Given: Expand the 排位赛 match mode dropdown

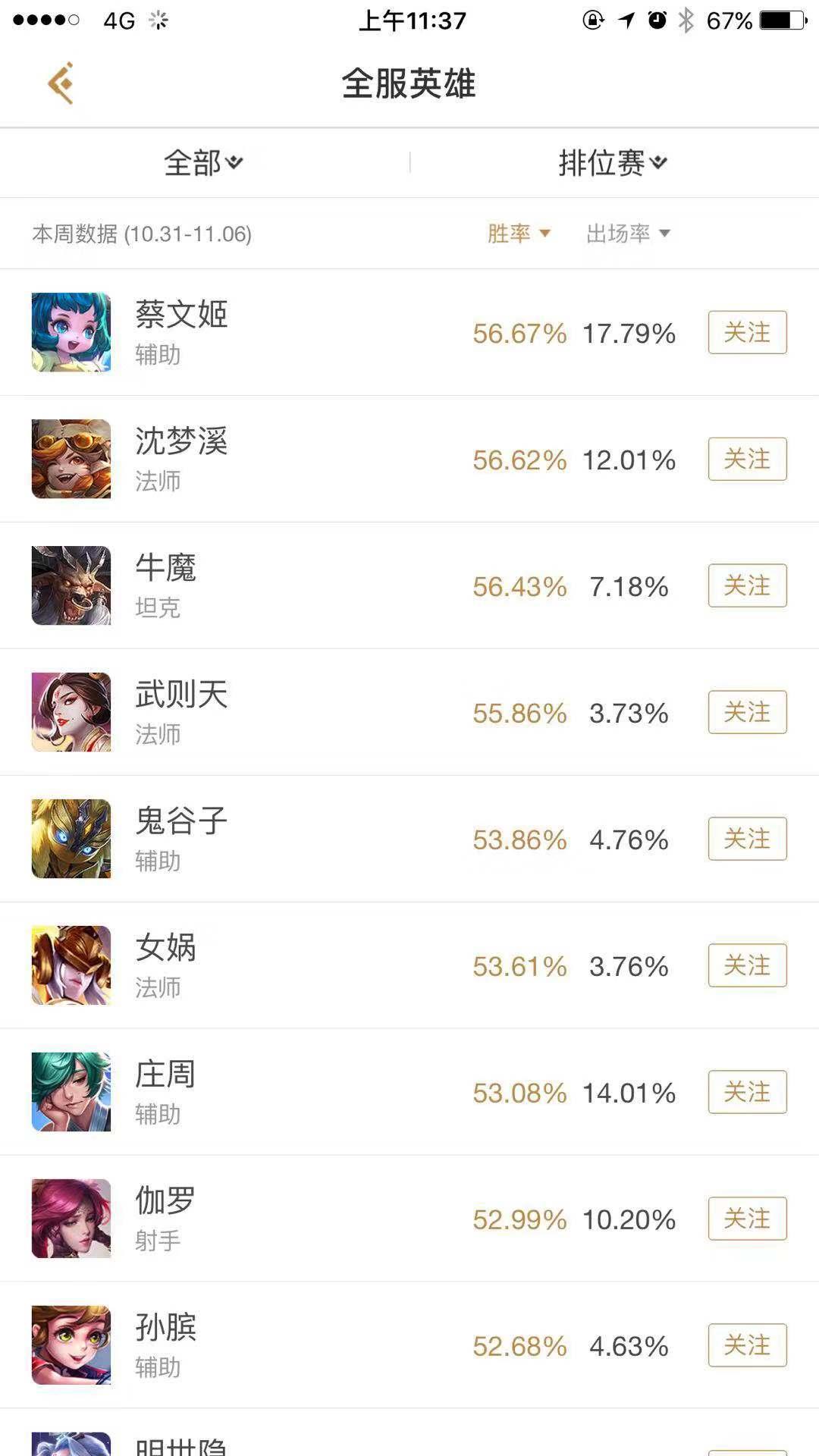Looking at the screenshot, I should point(613,162).
